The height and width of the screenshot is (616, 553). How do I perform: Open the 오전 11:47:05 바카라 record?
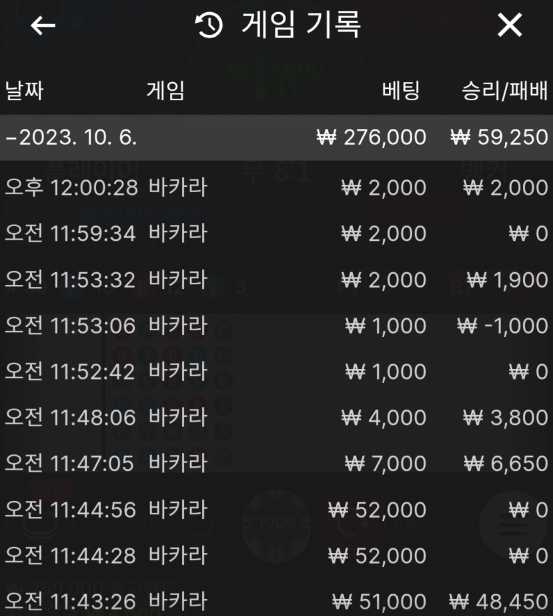pyautogui.click(x=276, y=463)
